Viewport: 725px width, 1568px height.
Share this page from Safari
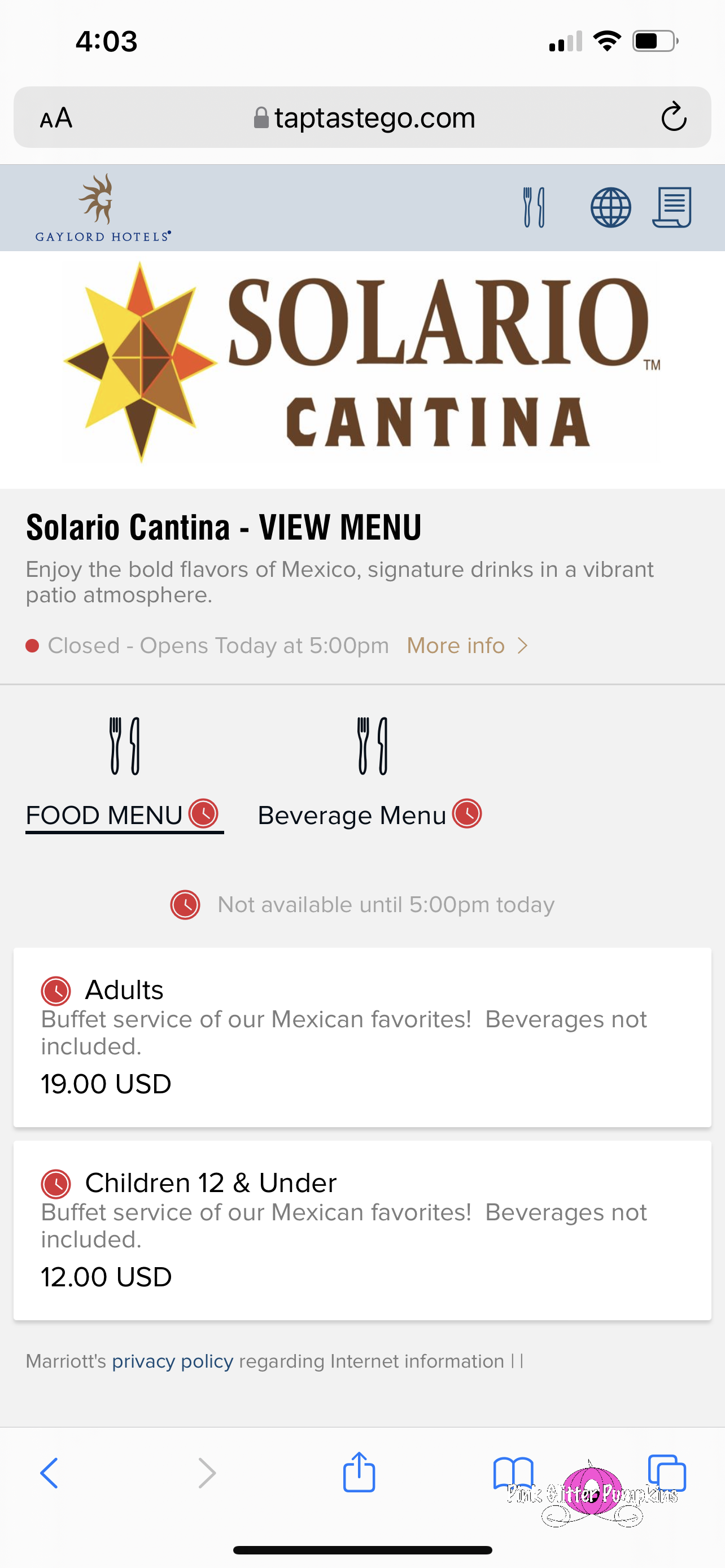click(x=359, y=1472)
